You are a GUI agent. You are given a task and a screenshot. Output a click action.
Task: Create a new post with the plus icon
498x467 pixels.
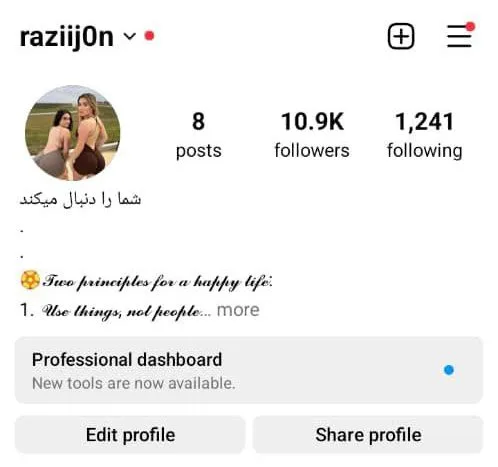point(401,36)
